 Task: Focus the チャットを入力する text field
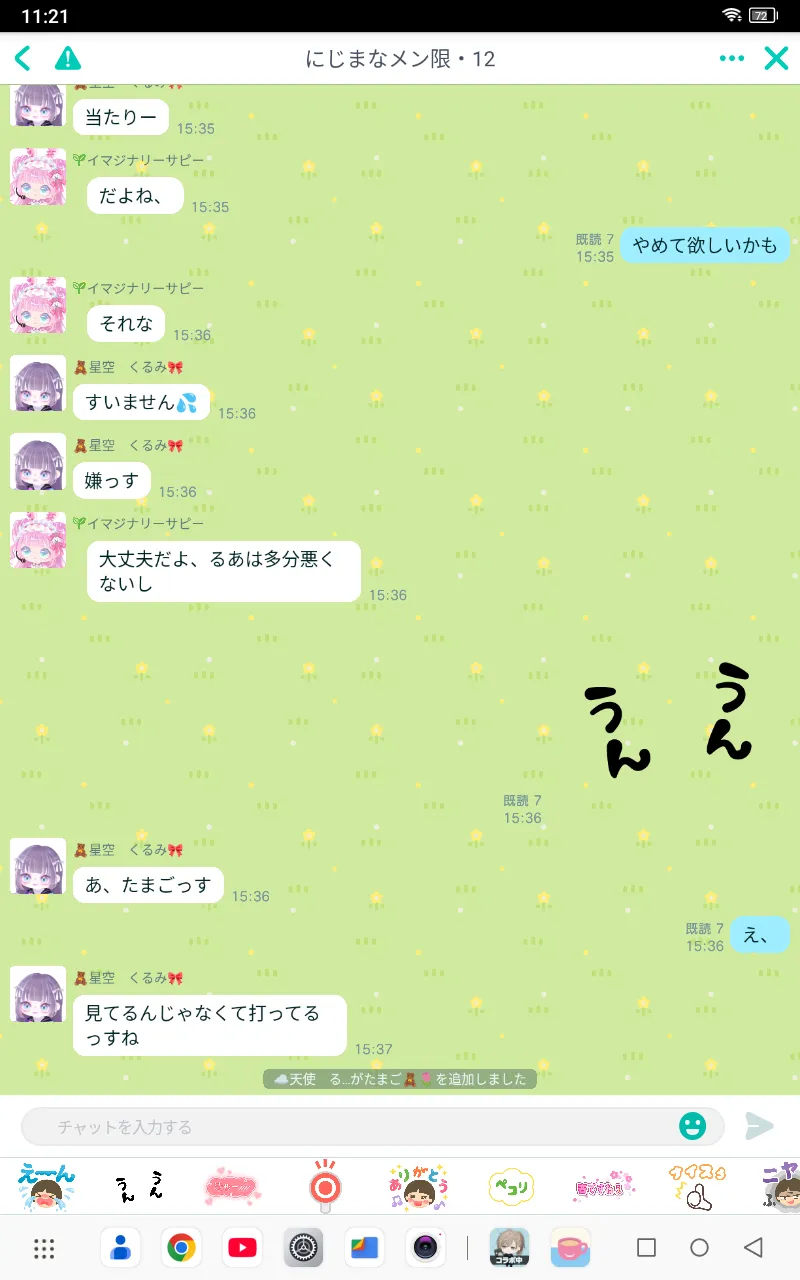pos(350,1127)
